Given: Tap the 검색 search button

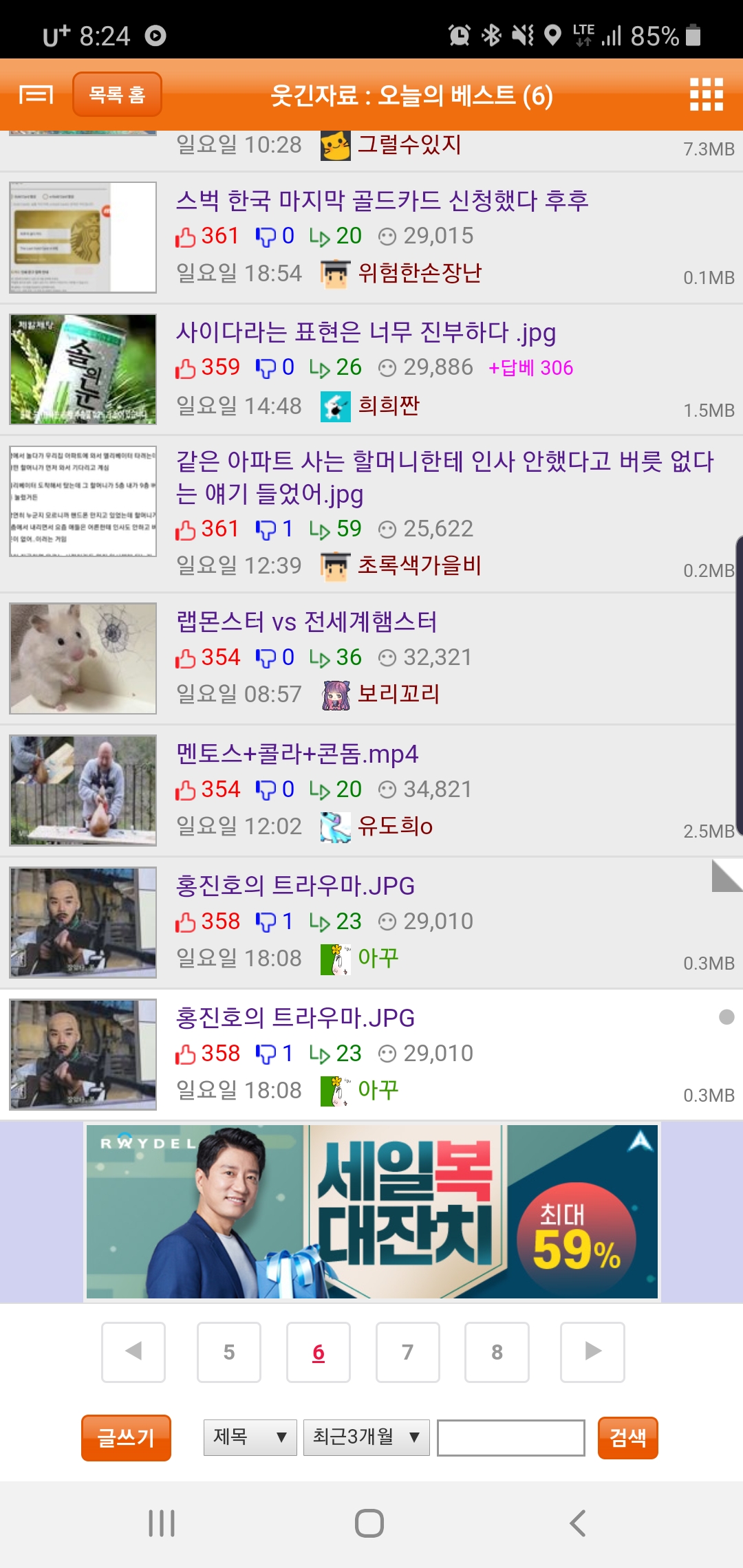Looking at the screenshot, I should (627, 1437).
